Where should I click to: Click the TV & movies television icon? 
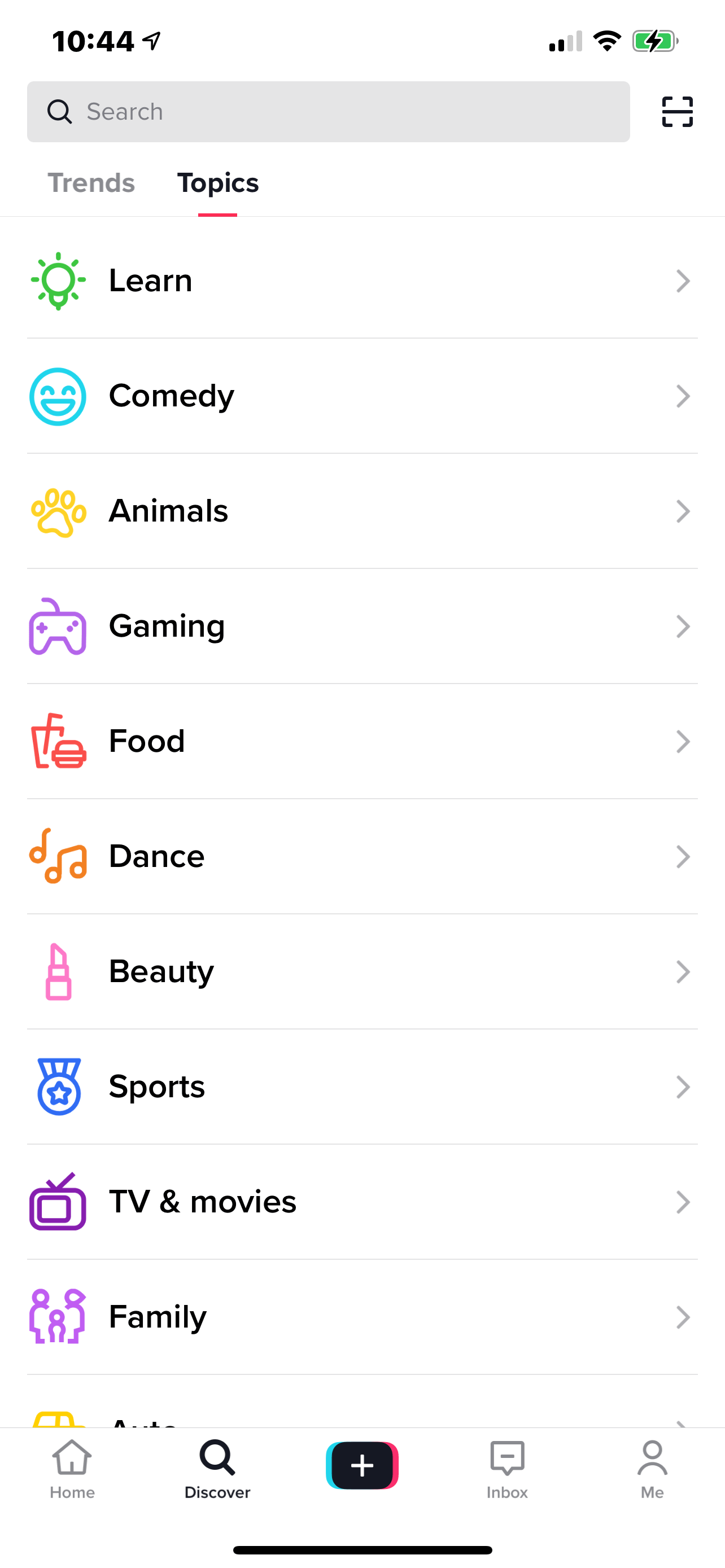point(58,1202)
